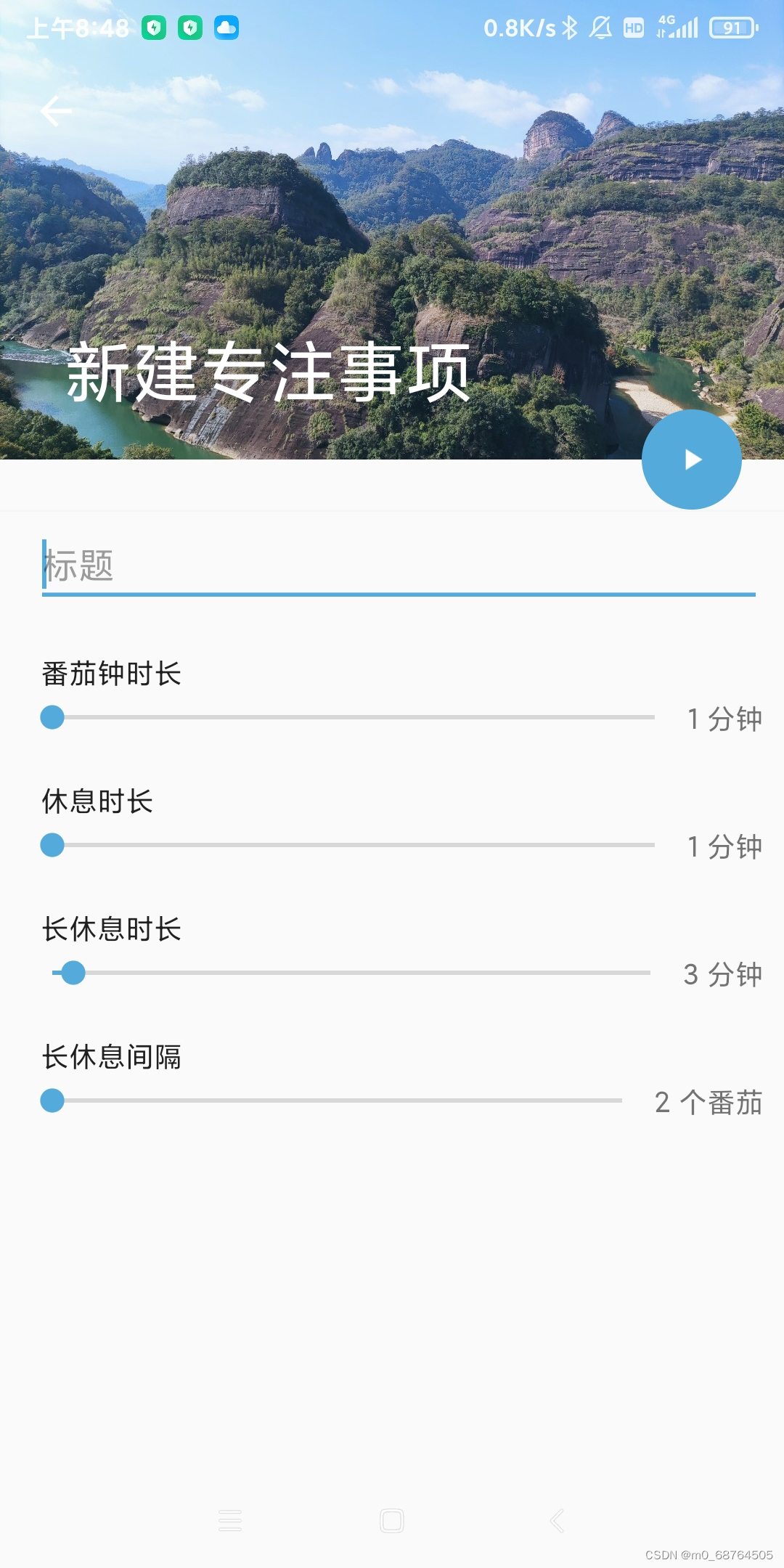Start focus session with the play button

[x=691, y=460]
